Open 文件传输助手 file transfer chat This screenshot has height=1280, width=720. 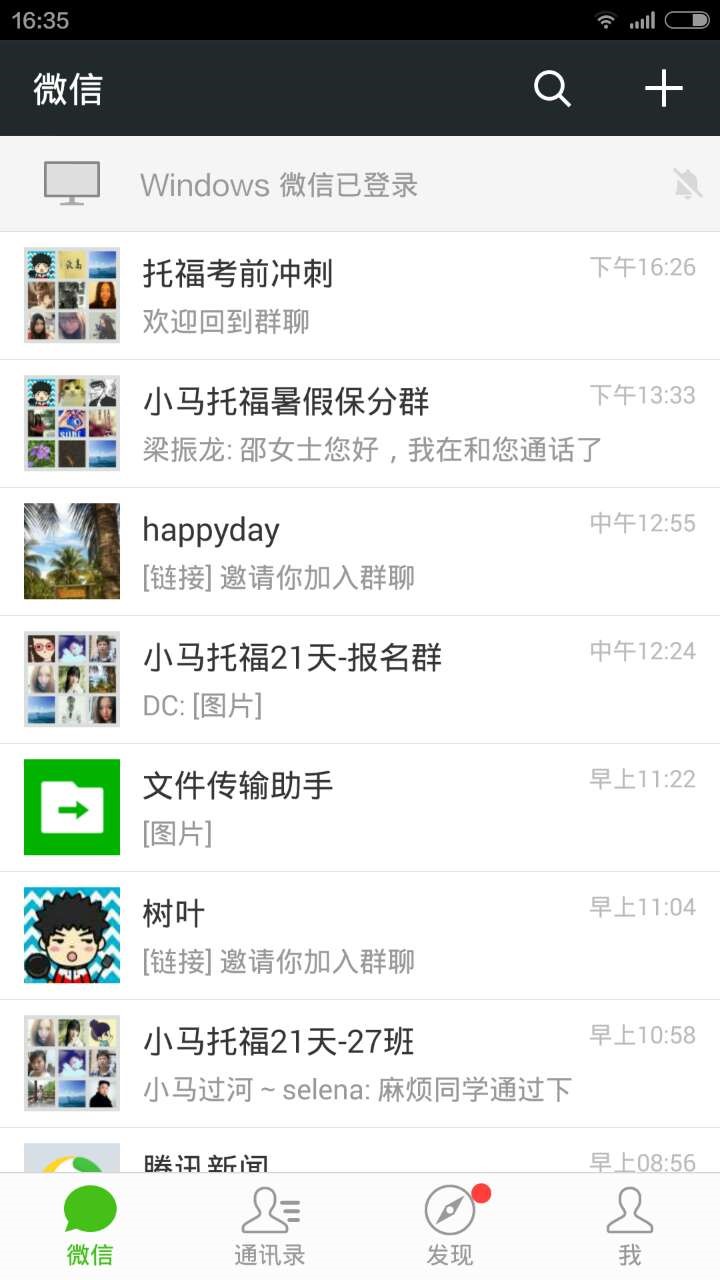(x=360, y=808)
